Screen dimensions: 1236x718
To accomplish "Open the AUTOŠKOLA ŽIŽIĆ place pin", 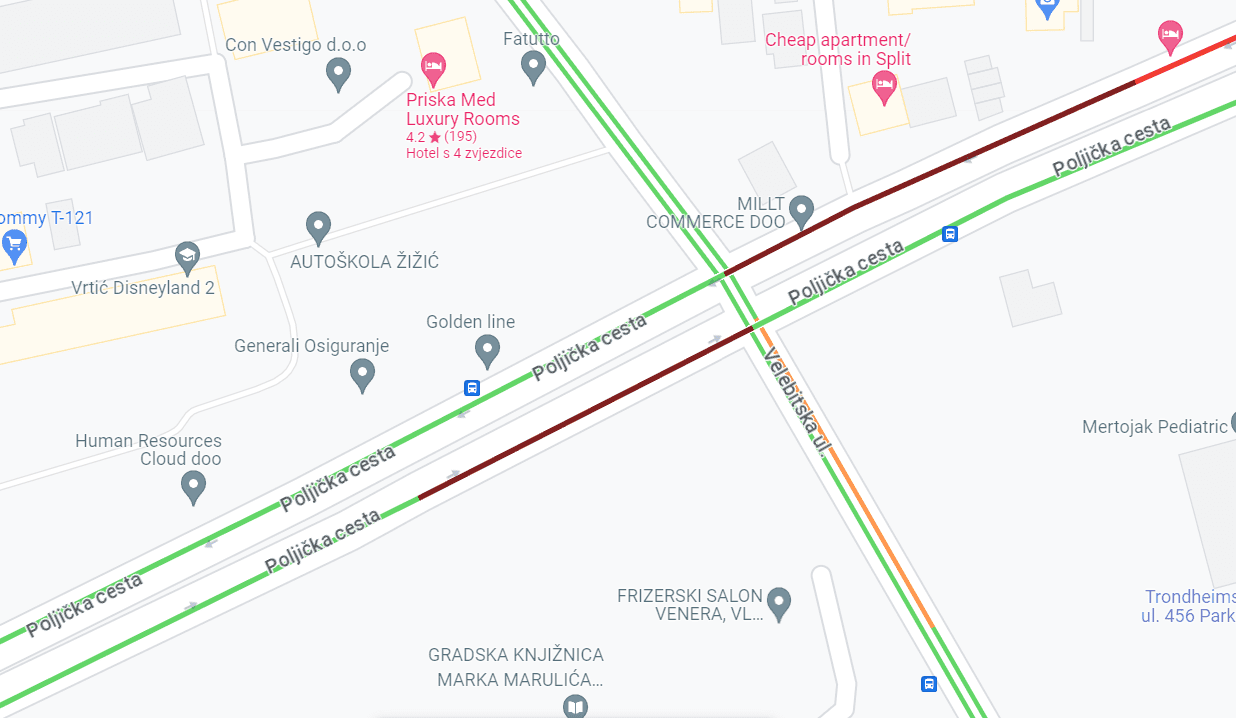I will [x=318, y=227].
